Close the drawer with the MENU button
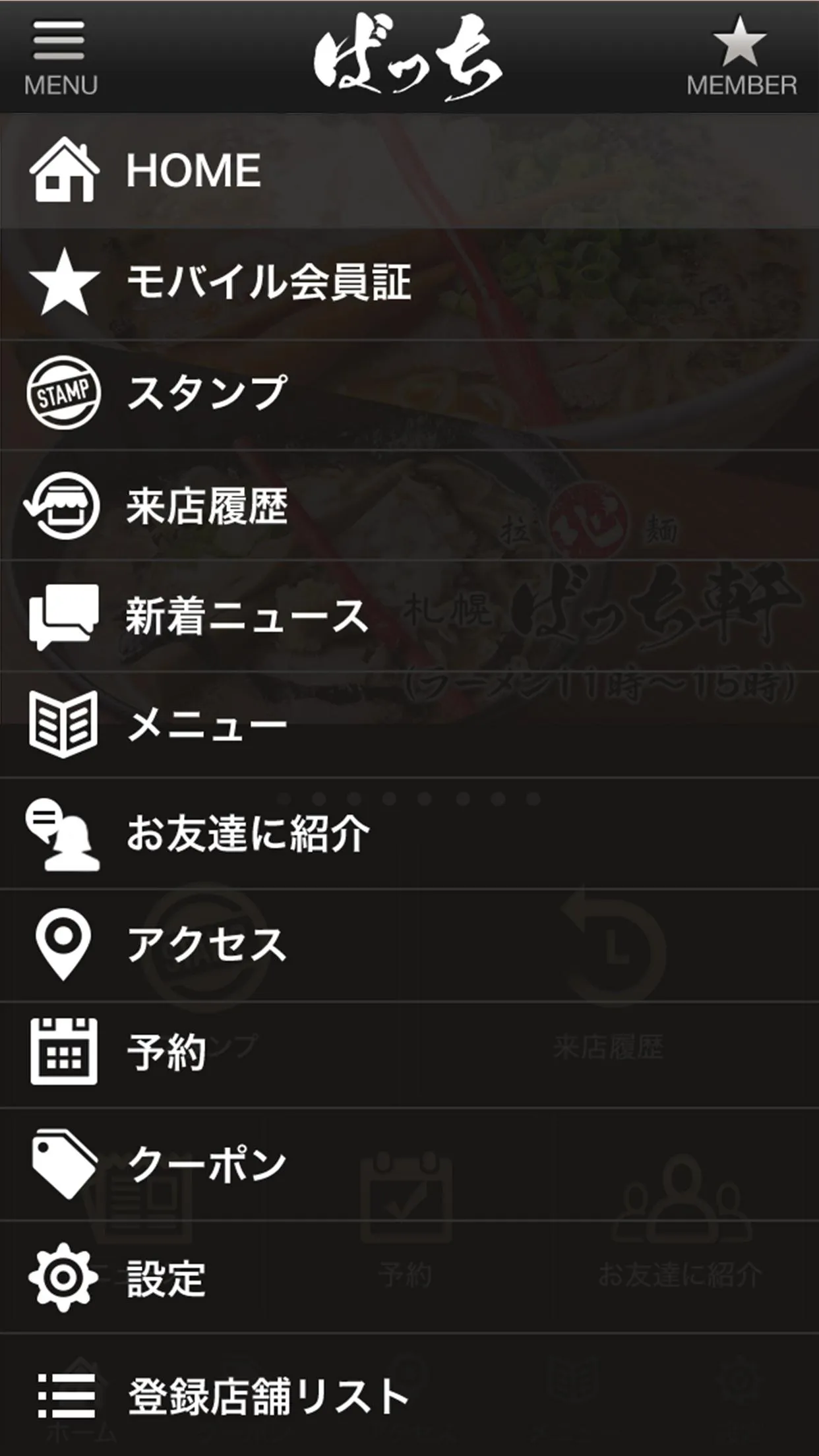This screenshot has height=1456, width=819. [x=60, y=58]
